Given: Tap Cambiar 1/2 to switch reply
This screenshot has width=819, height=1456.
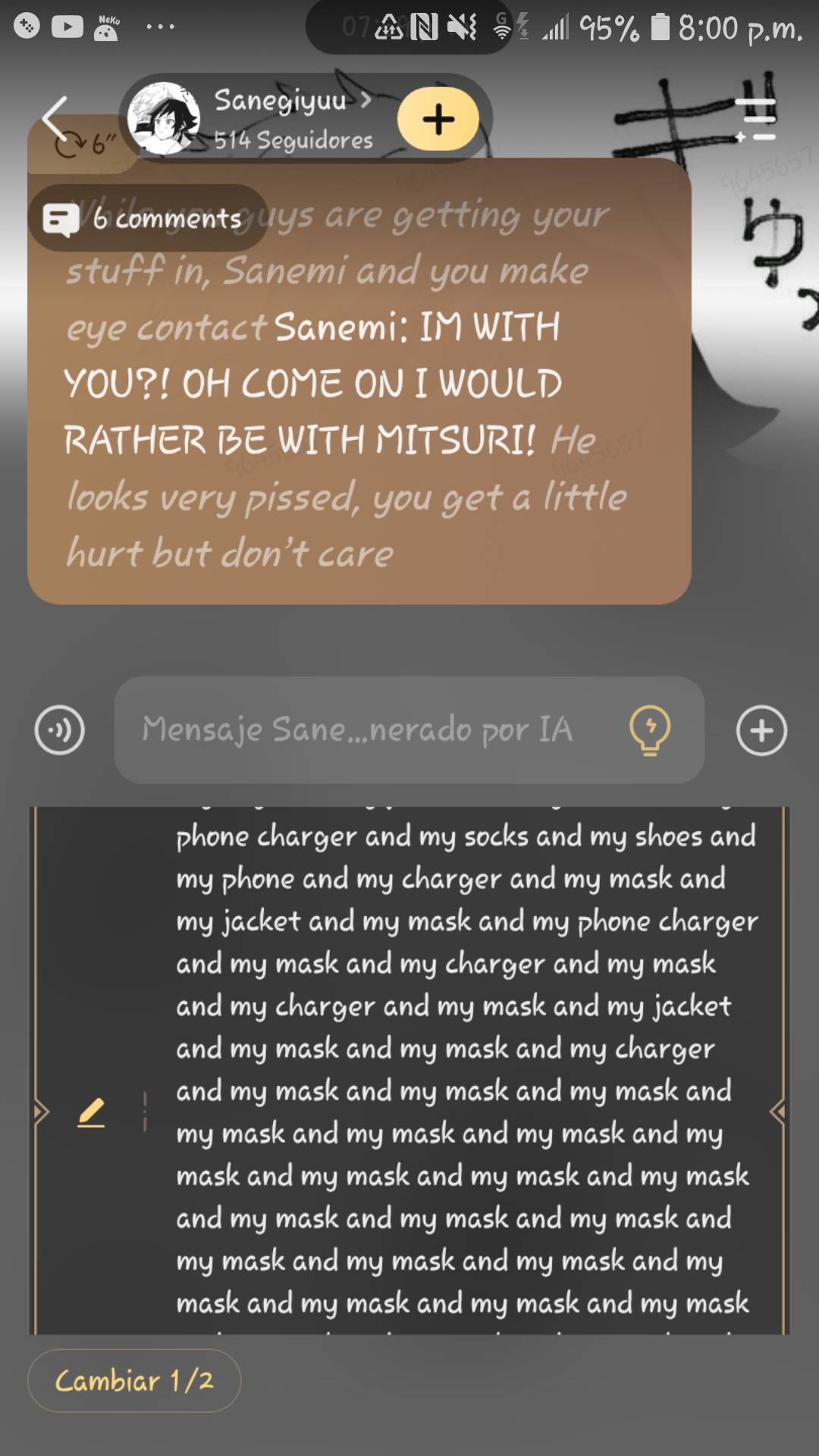Looking at the screenshot, I should click(x=134, y=1380).
